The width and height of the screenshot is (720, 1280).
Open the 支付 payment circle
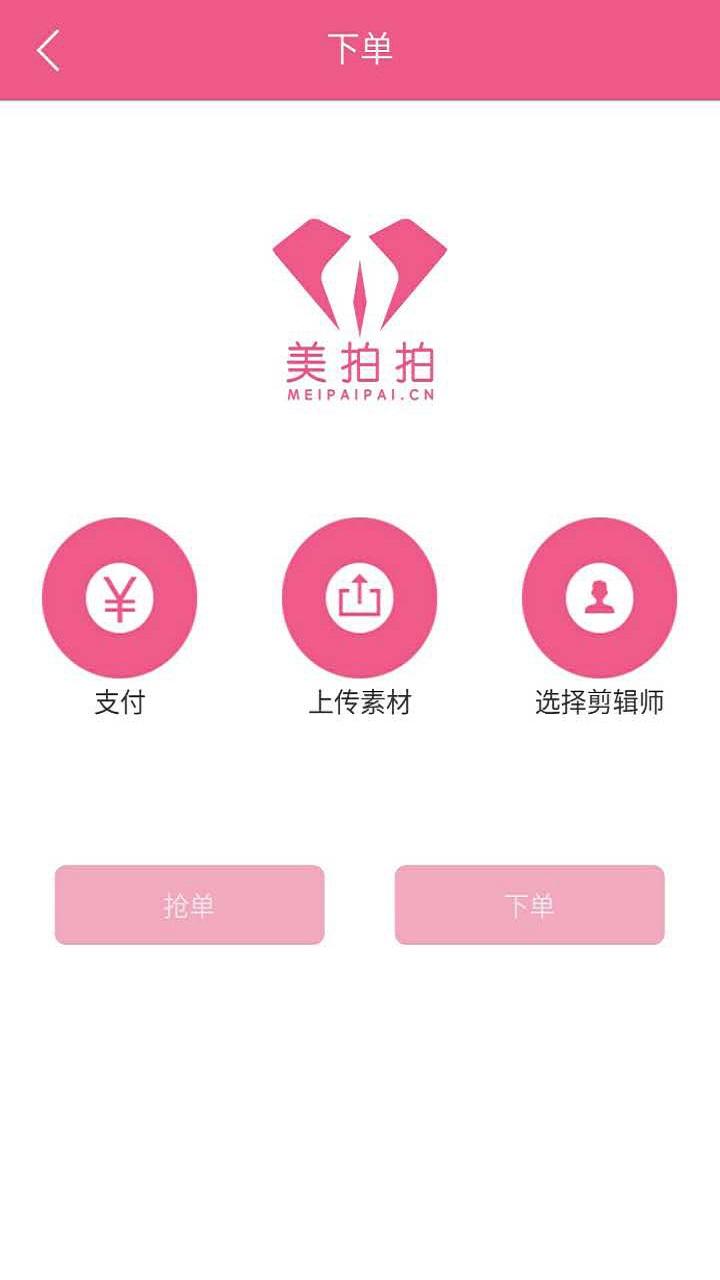click(x=119, y=598)
